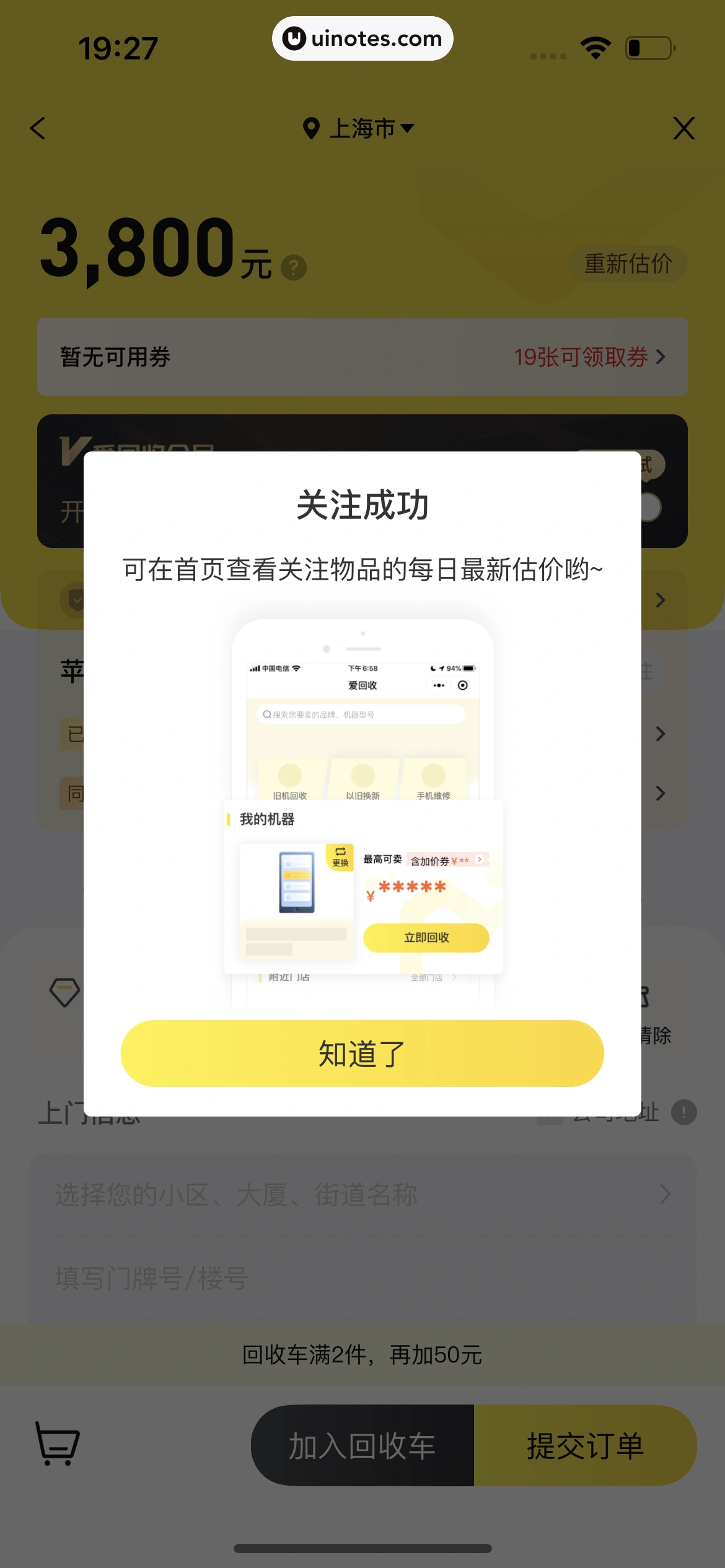
Task: Submit the order with 提交订单
Action: (585, 1445)
